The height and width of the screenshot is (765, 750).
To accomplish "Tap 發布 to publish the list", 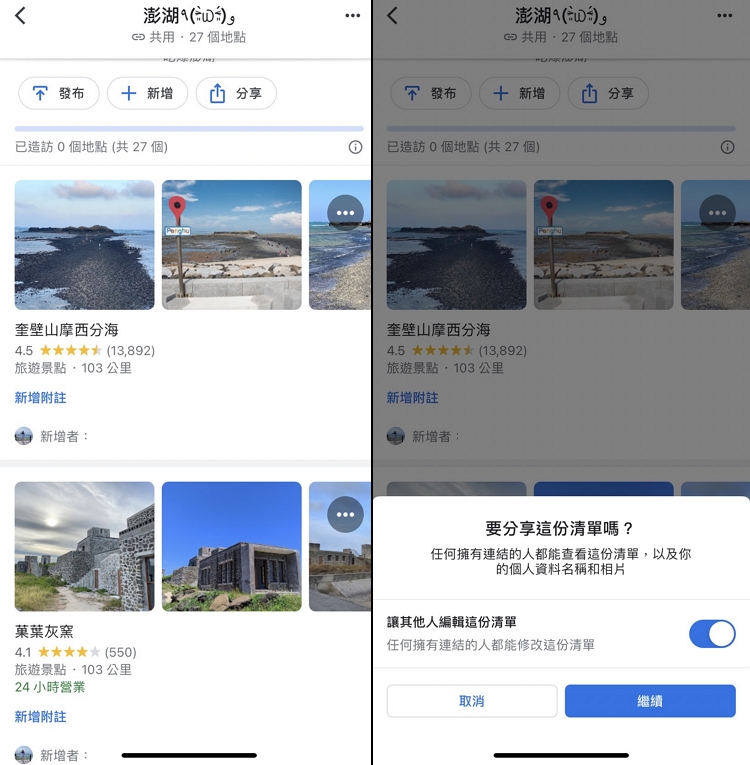I will [59, 93].
